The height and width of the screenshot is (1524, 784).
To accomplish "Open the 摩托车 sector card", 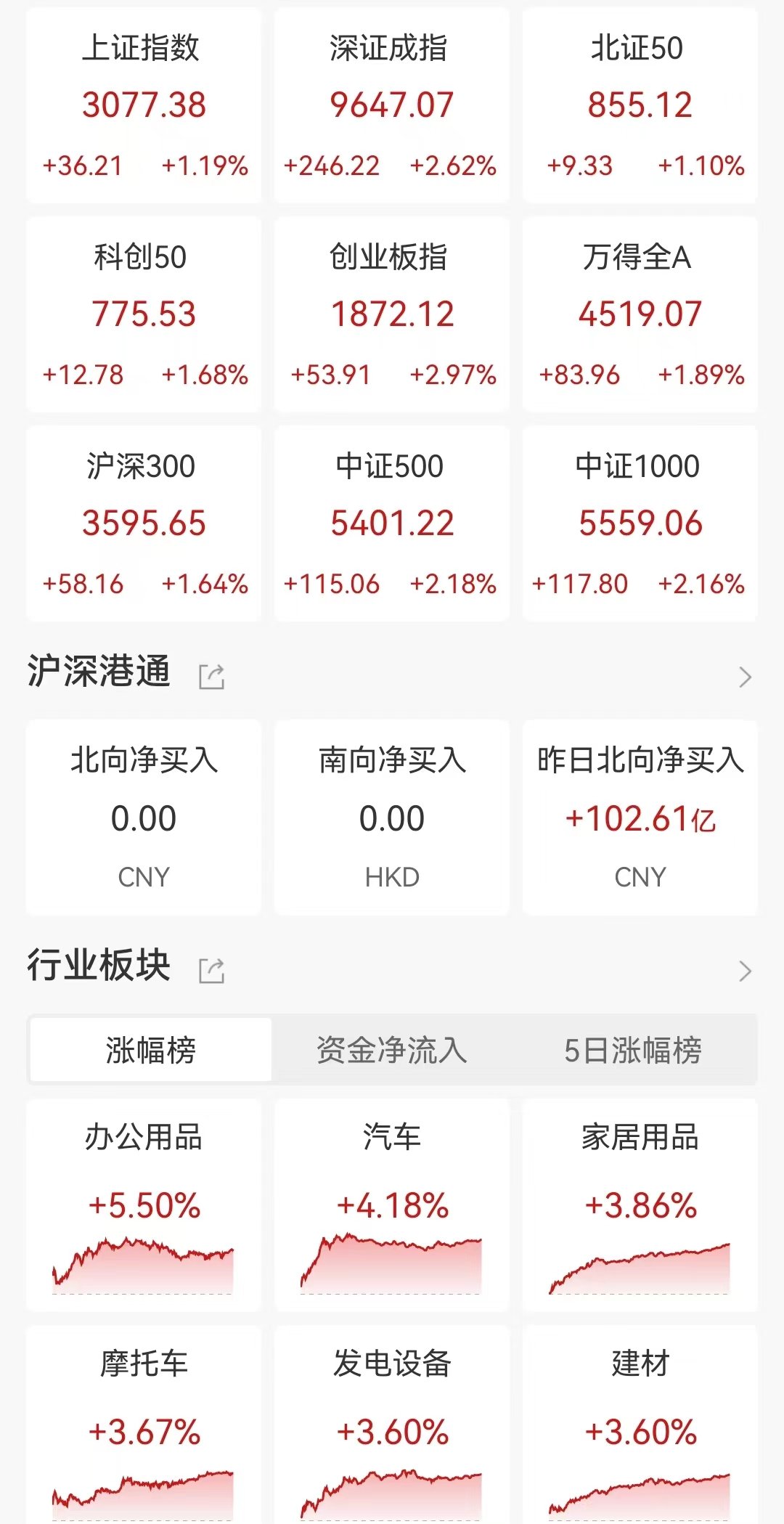I will (x=144, y=1425).
